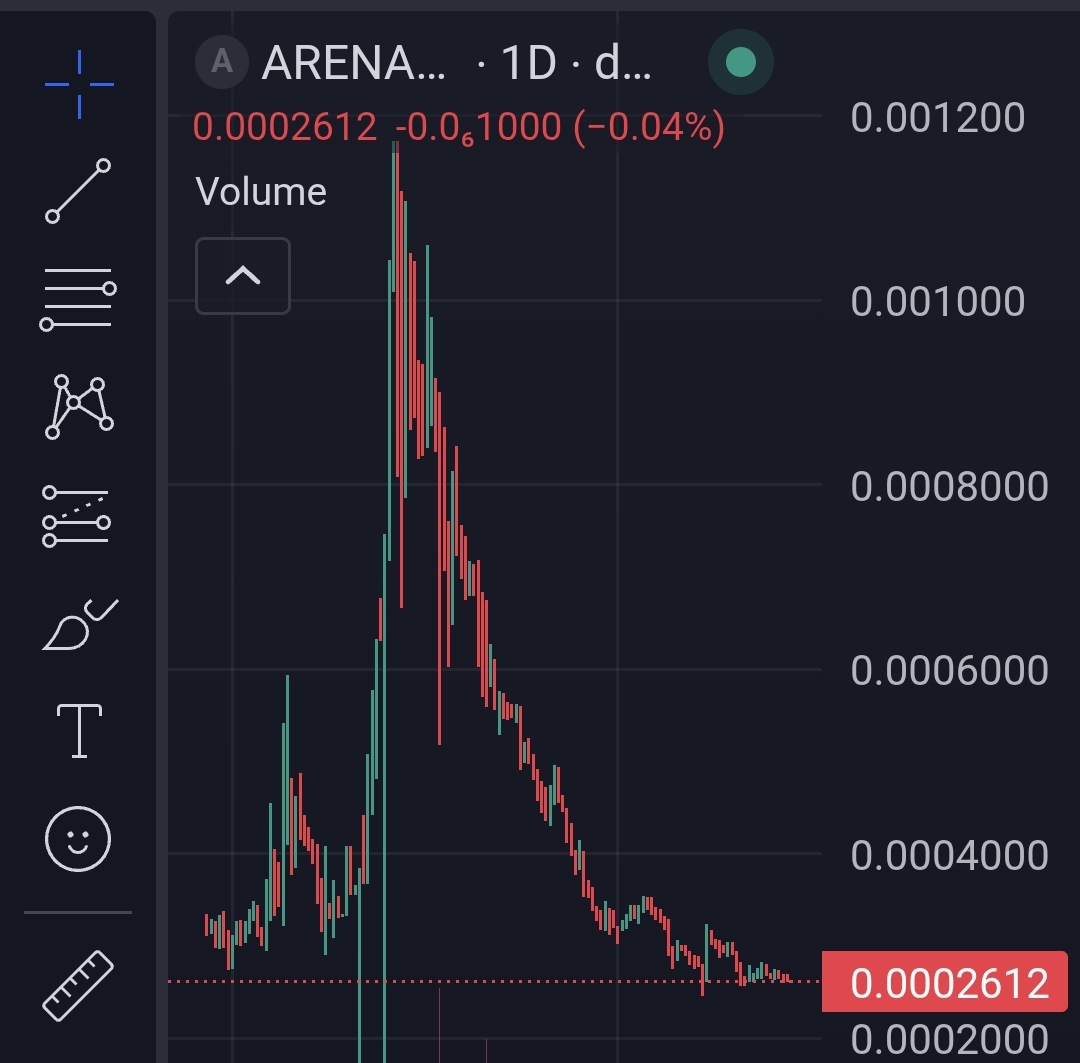Image resolution: width=1080 pixels, height=1063 pixels.
Task: Add a text annotation with the T tool
Action: [x=78, y=730]
